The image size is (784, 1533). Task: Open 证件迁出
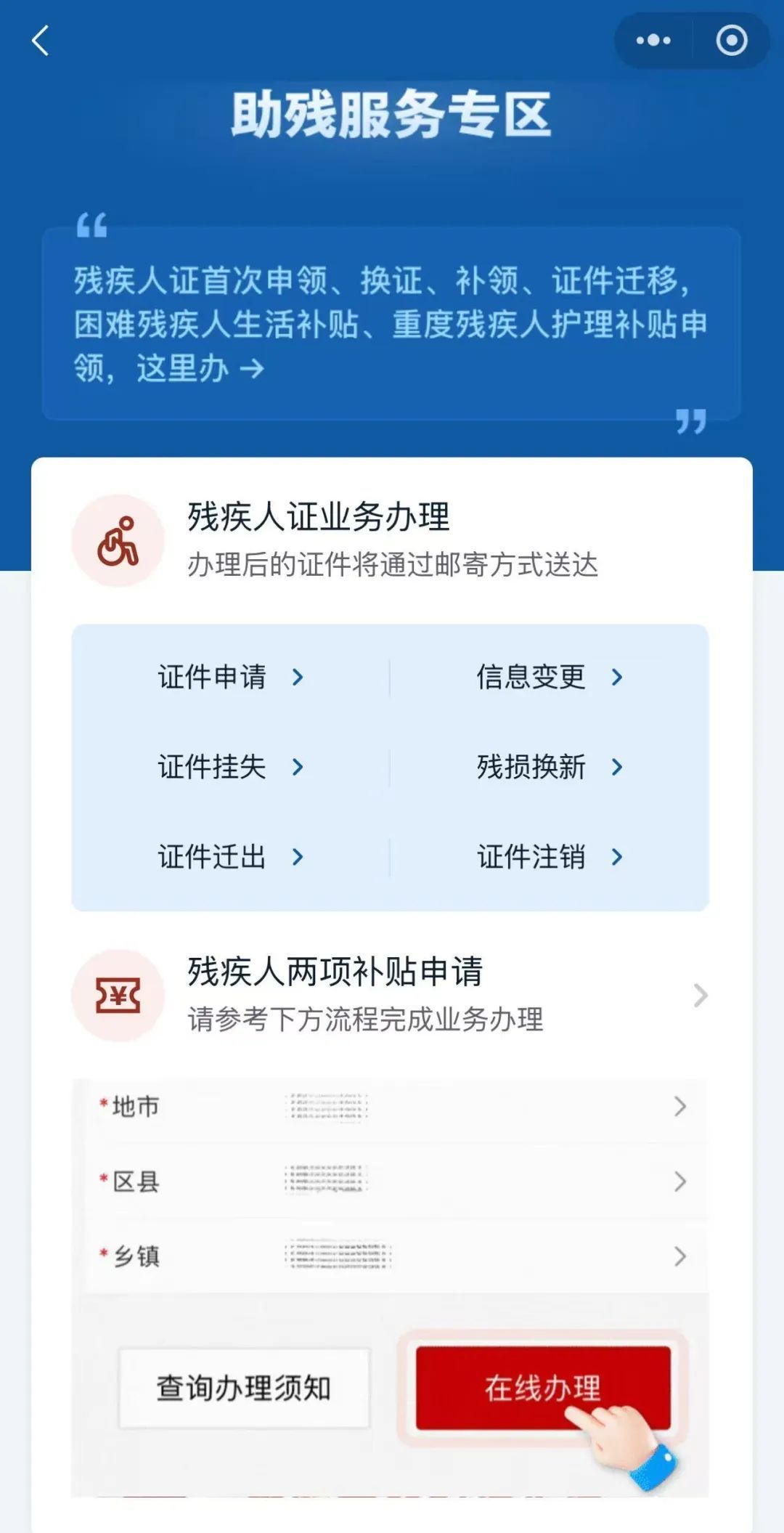click(x=230, y=857)
